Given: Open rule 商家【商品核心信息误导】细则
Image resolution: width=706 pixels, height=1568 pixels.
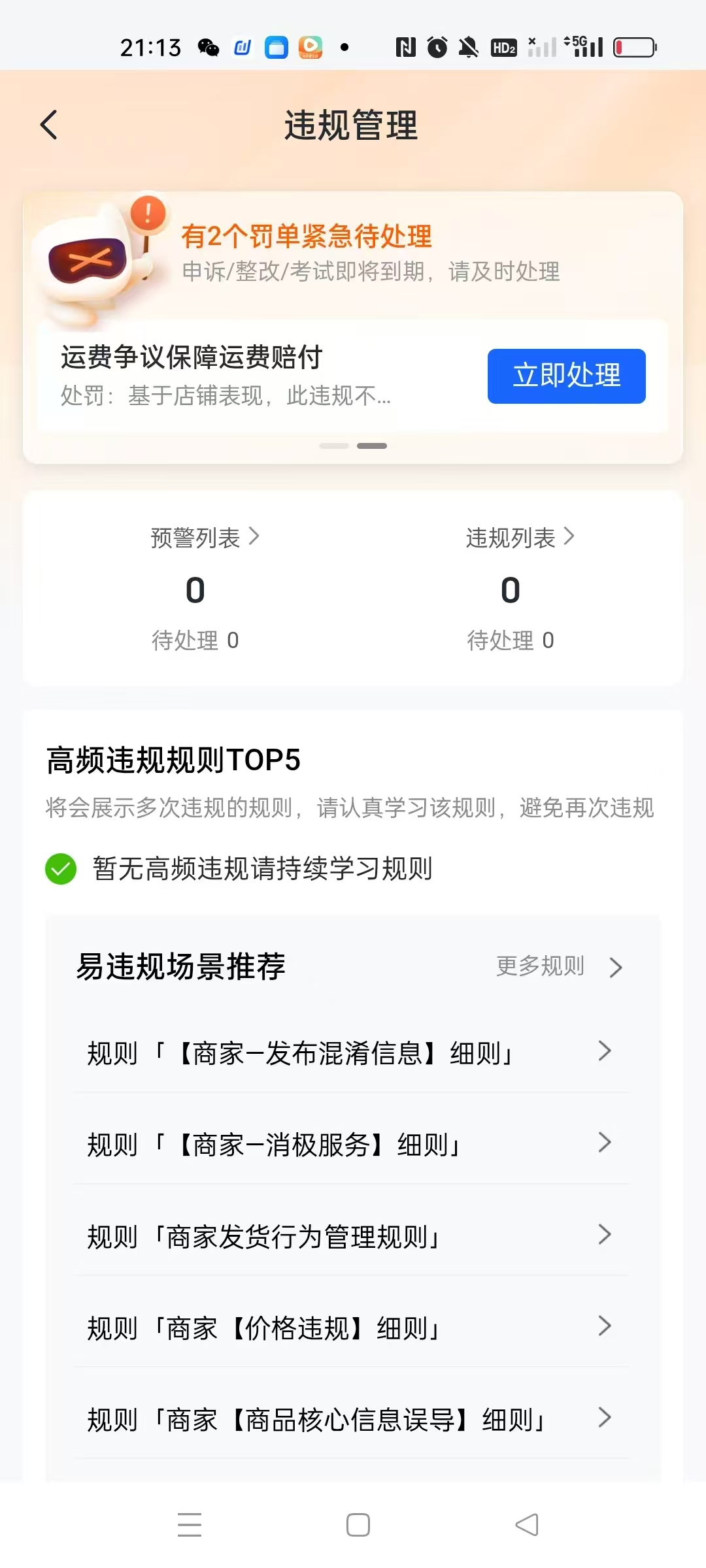Looking at the screenshot, I should 350,1418.
